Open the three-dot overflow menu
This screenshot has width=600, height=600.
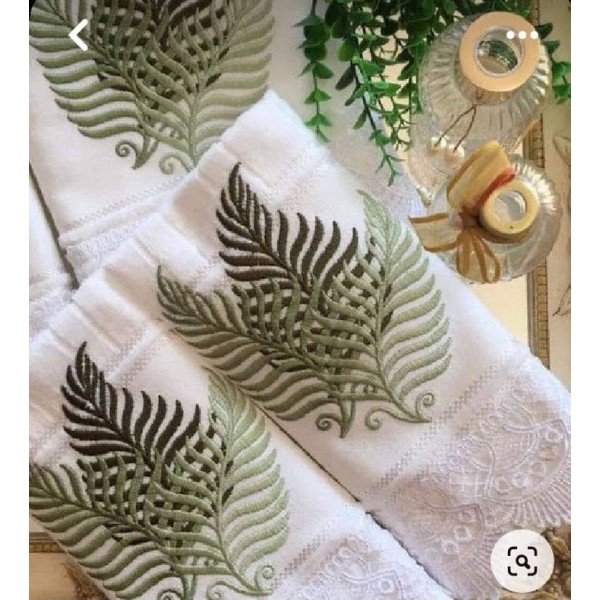pyautogui.click(x=522, y=35)
